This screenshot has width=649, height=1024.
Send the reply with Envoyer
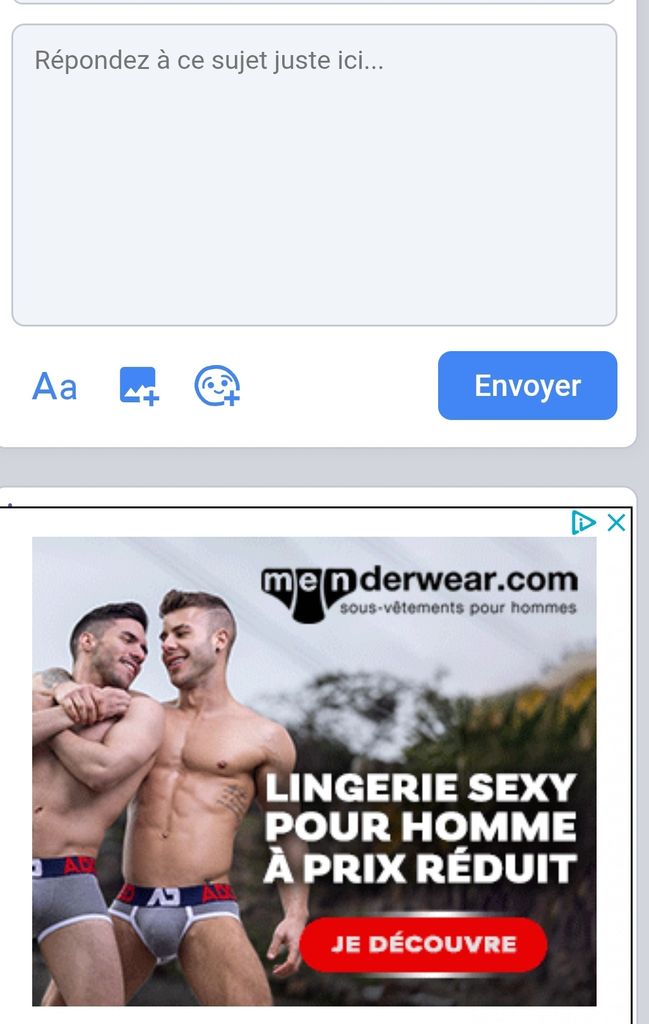point(527,386)
